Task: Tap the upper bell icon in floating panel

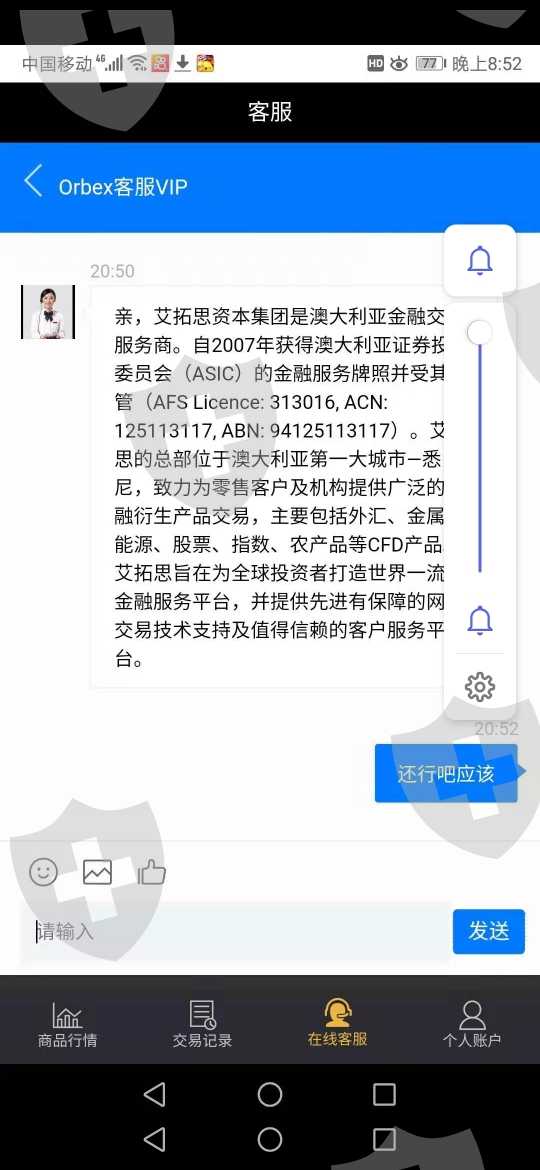Action: point(480,260)
